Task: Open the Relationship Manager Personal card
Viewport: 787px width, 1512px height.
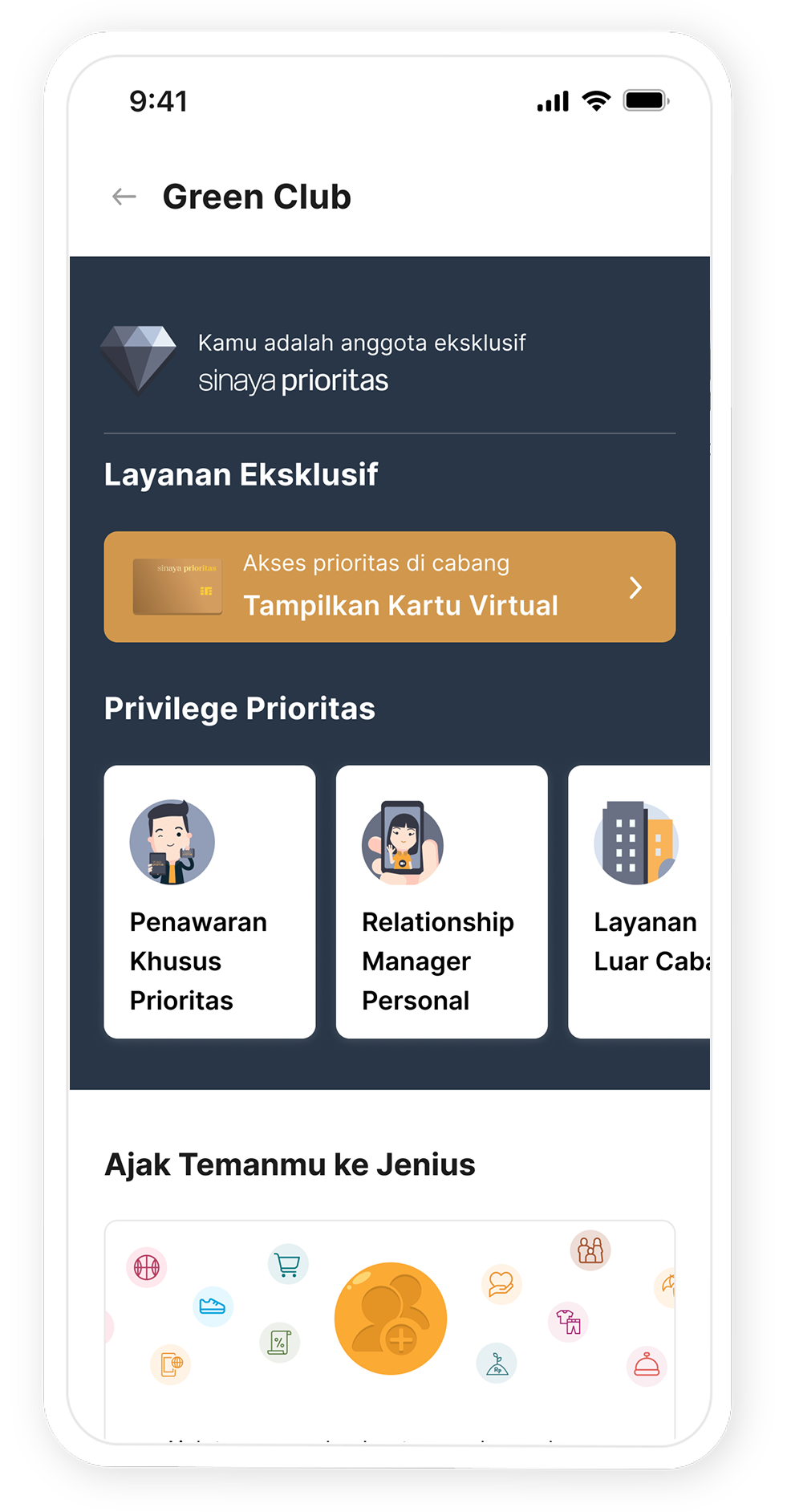Action: point(441,901)
